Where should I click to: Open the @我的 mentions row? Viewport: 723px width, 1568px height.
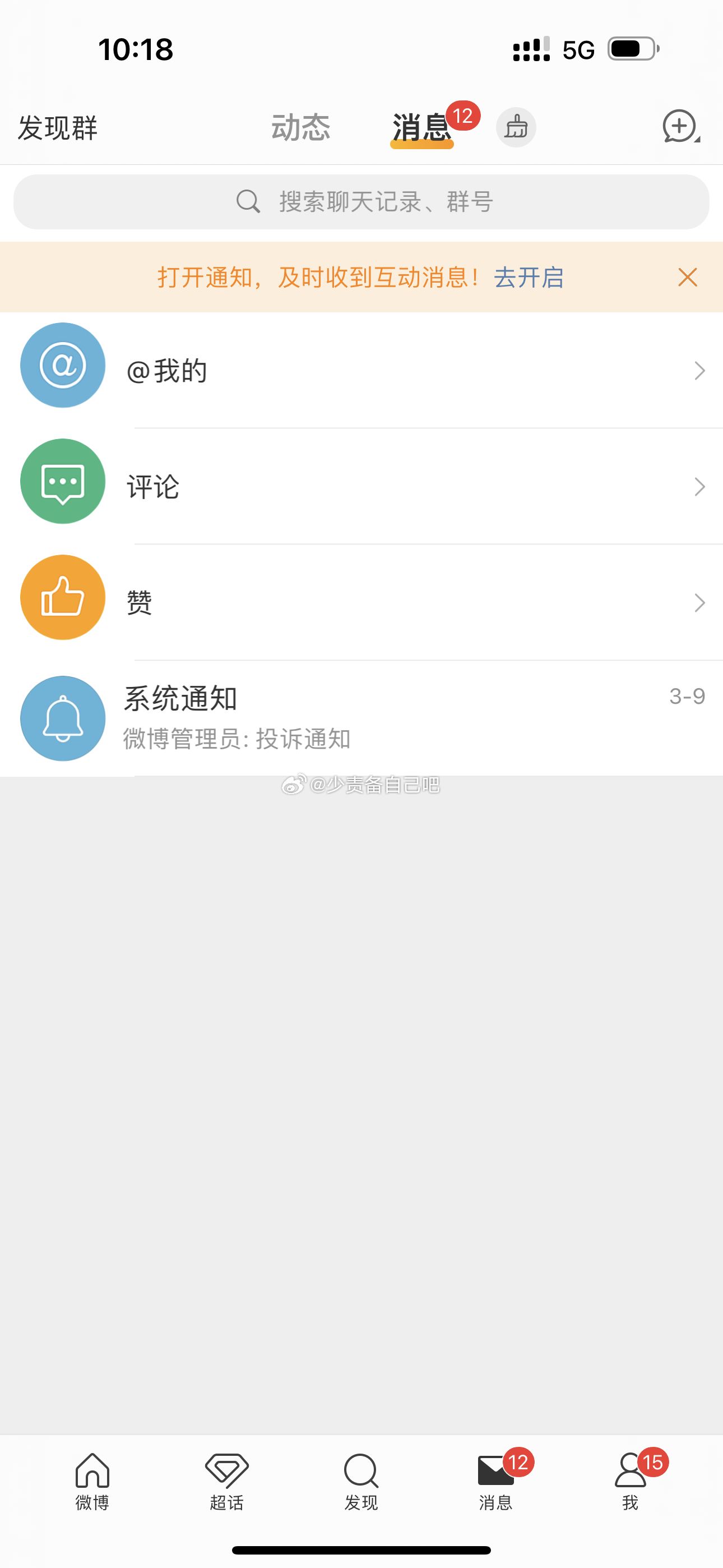pyautogui.click(x=361, y=371)
